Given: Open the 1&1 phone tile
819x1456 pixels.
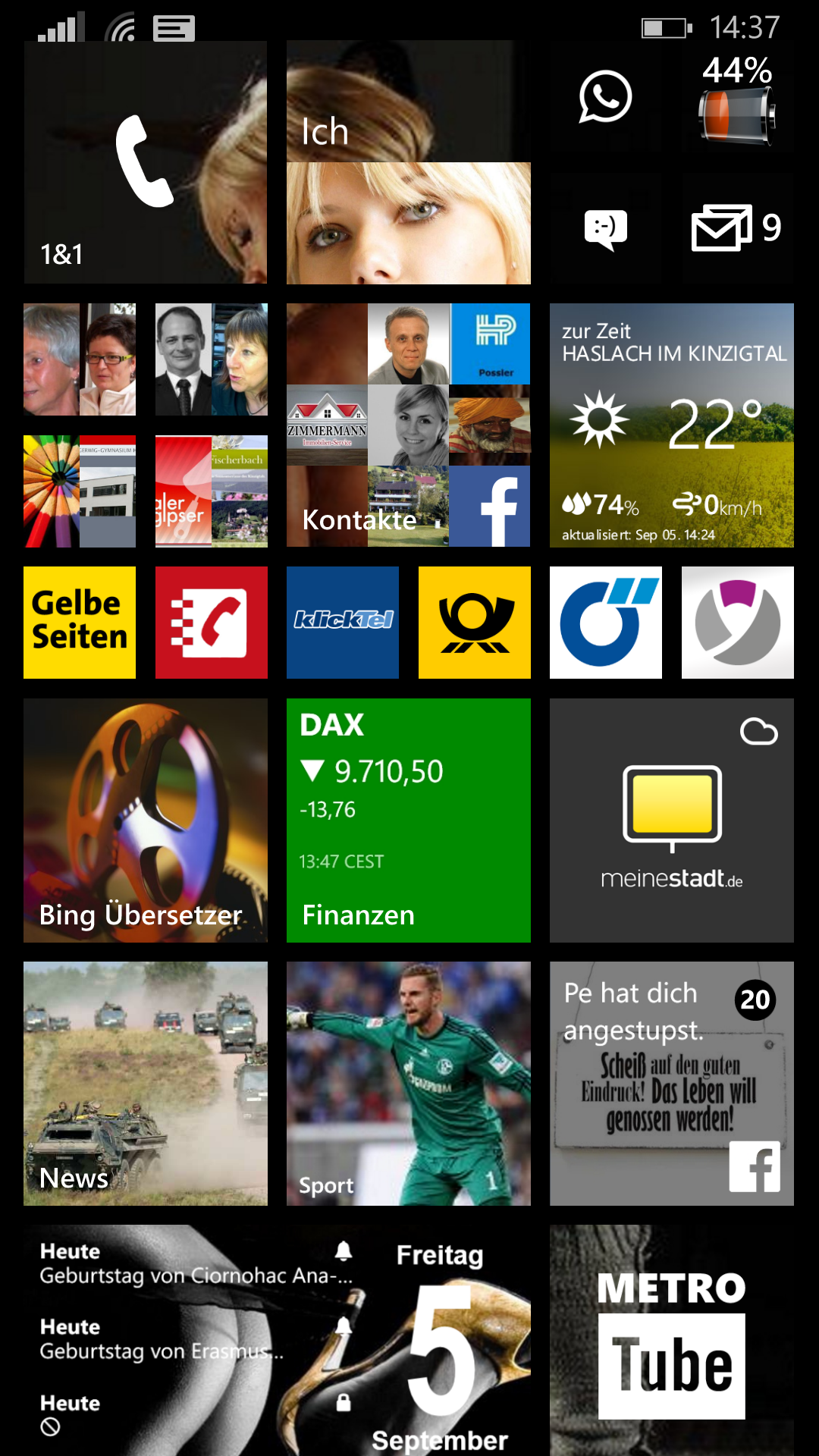Looking at the screenshot, I should pos(145,162).
